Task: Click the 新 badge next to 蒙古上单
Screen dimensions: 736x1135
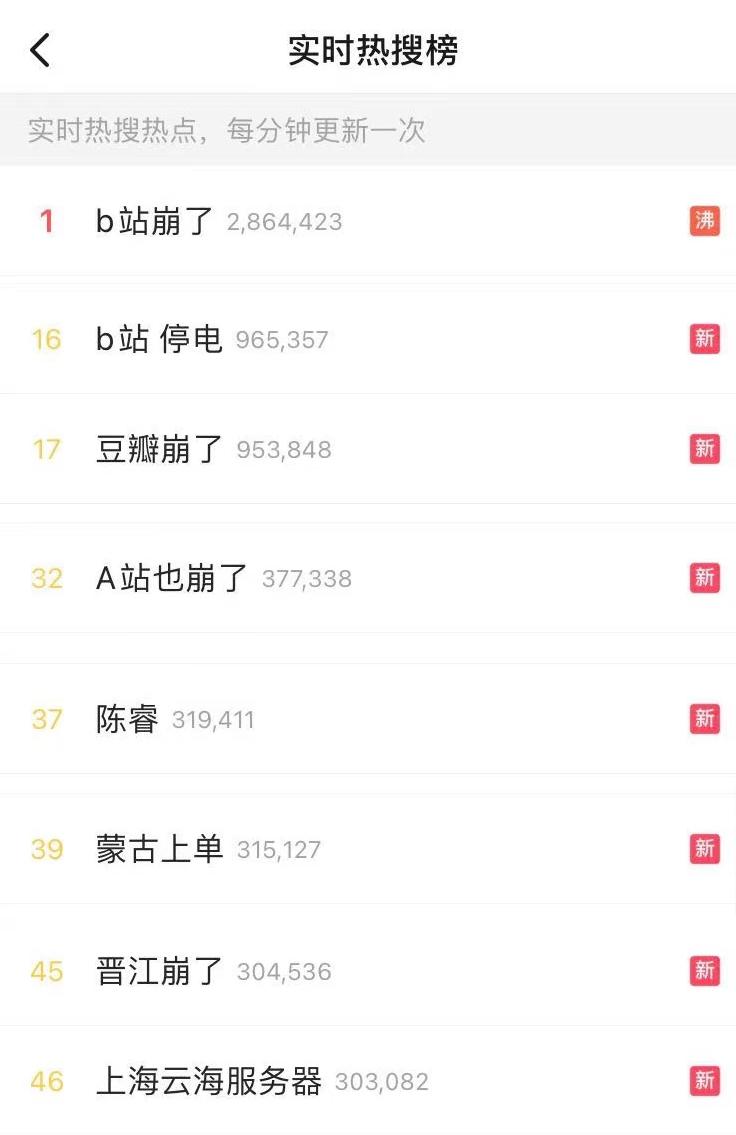Action: 705,848
